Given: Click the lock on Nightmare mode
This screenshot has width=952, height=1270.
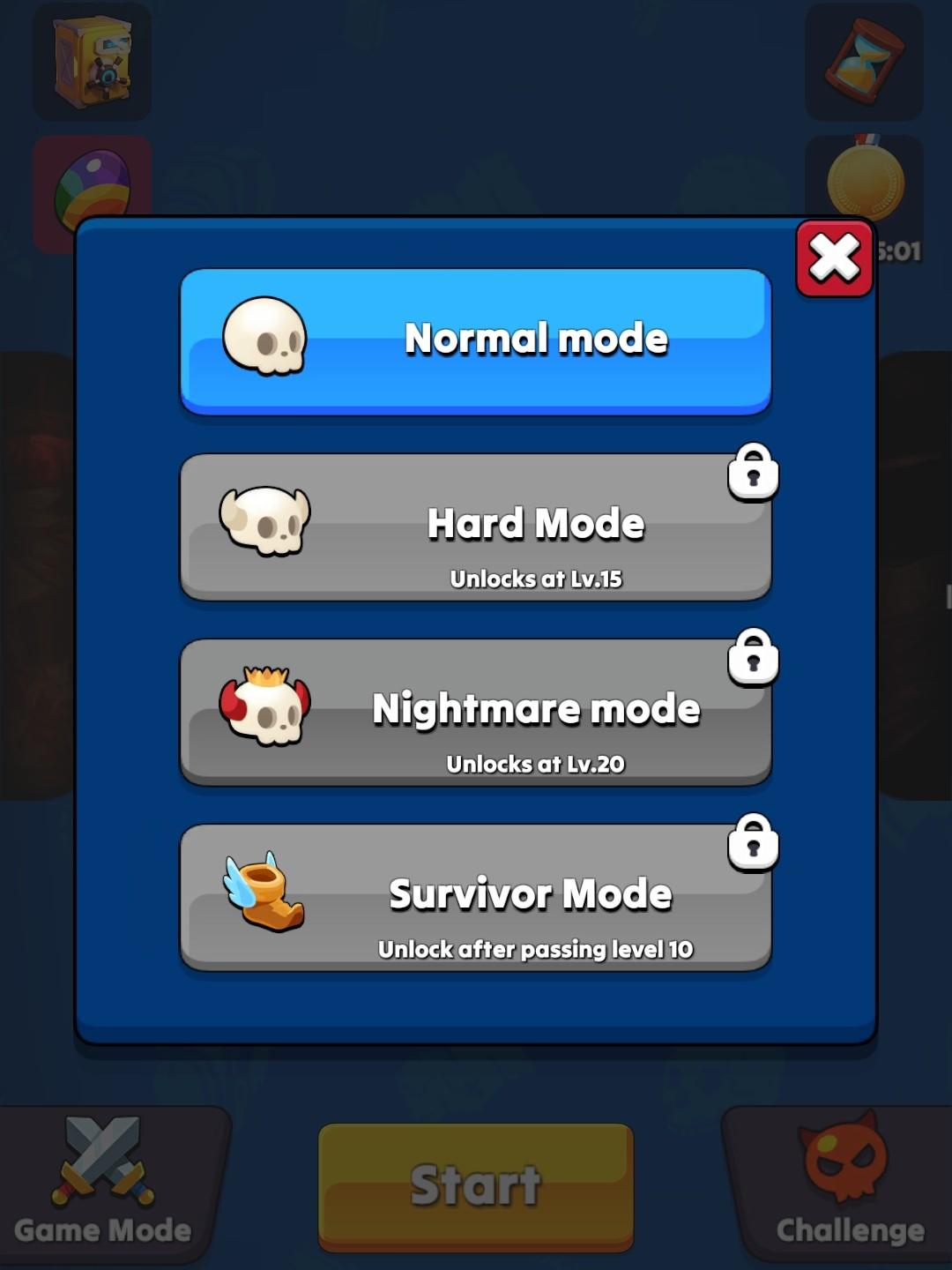Looking at the screenshot, I should [754, 659].
